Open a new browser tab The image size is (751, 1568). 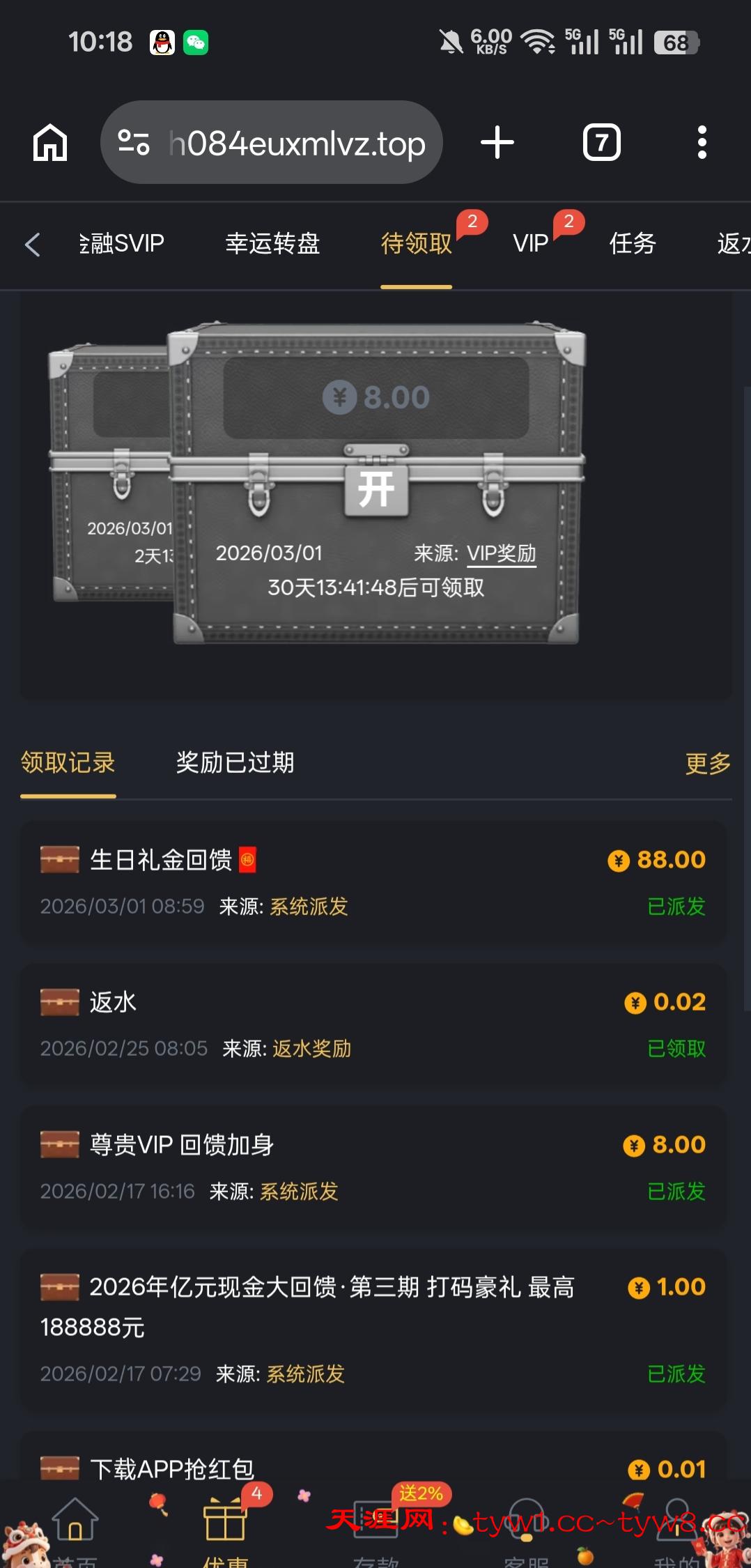click(497, 143)
